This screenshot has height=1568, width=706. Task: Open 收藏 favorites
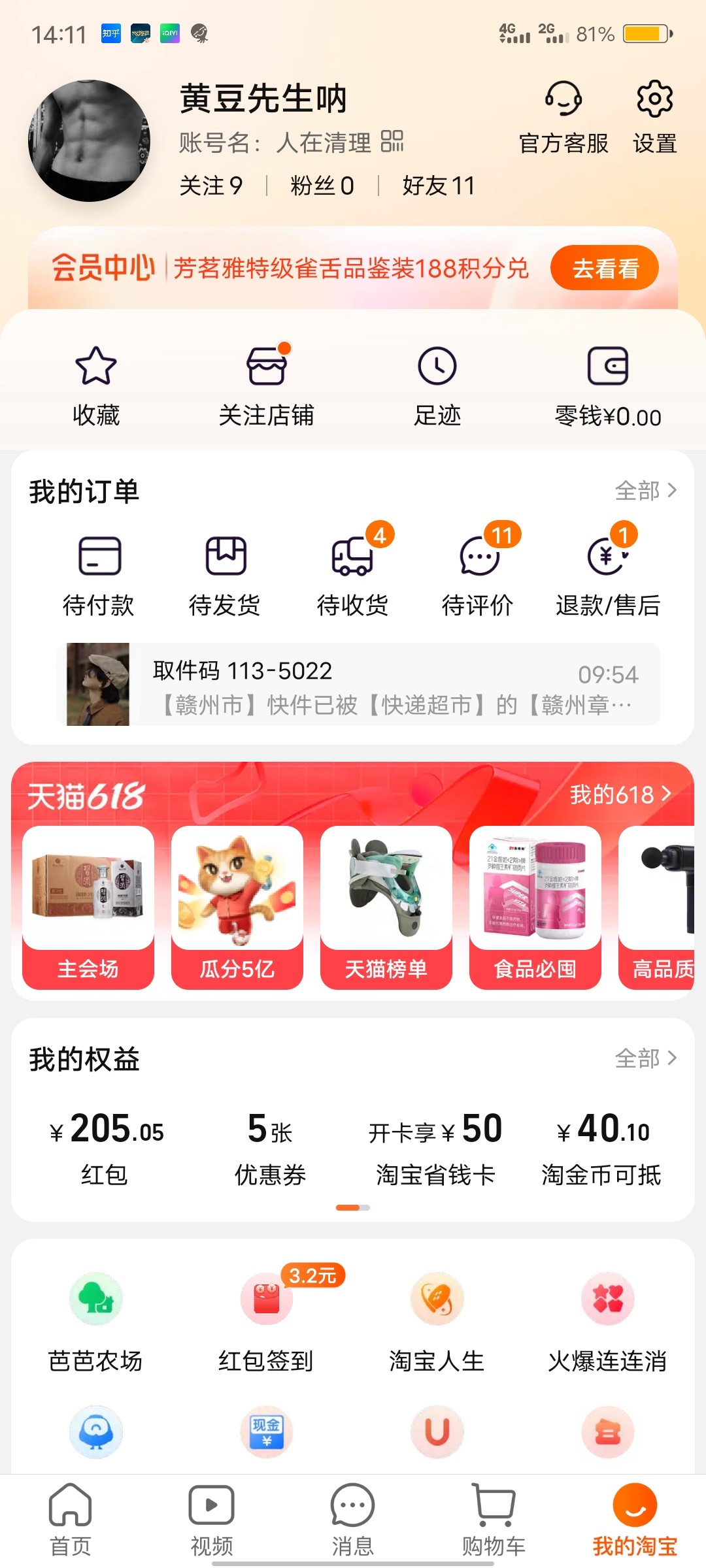[x=96, y=385]
